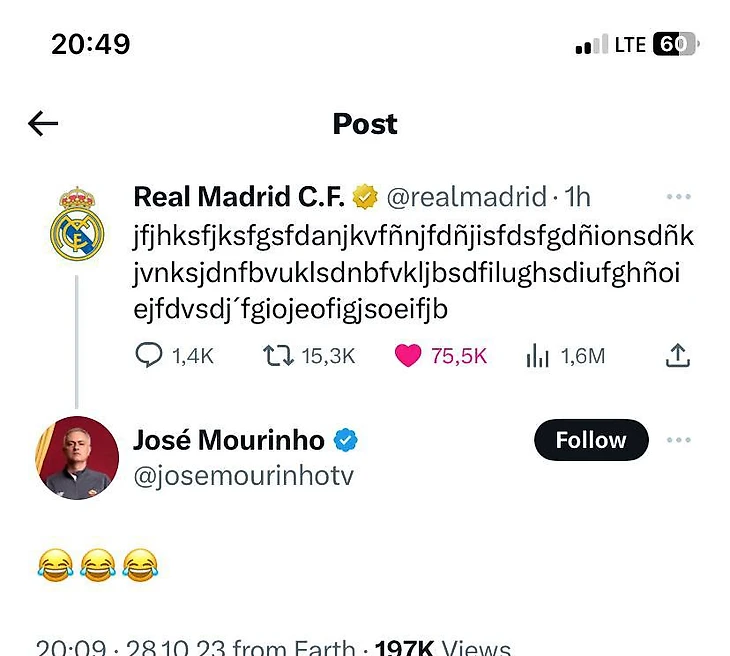The width and height of the screenshot is (730, 656).
Task: Go back using the arrow icon
Action: 44,124
